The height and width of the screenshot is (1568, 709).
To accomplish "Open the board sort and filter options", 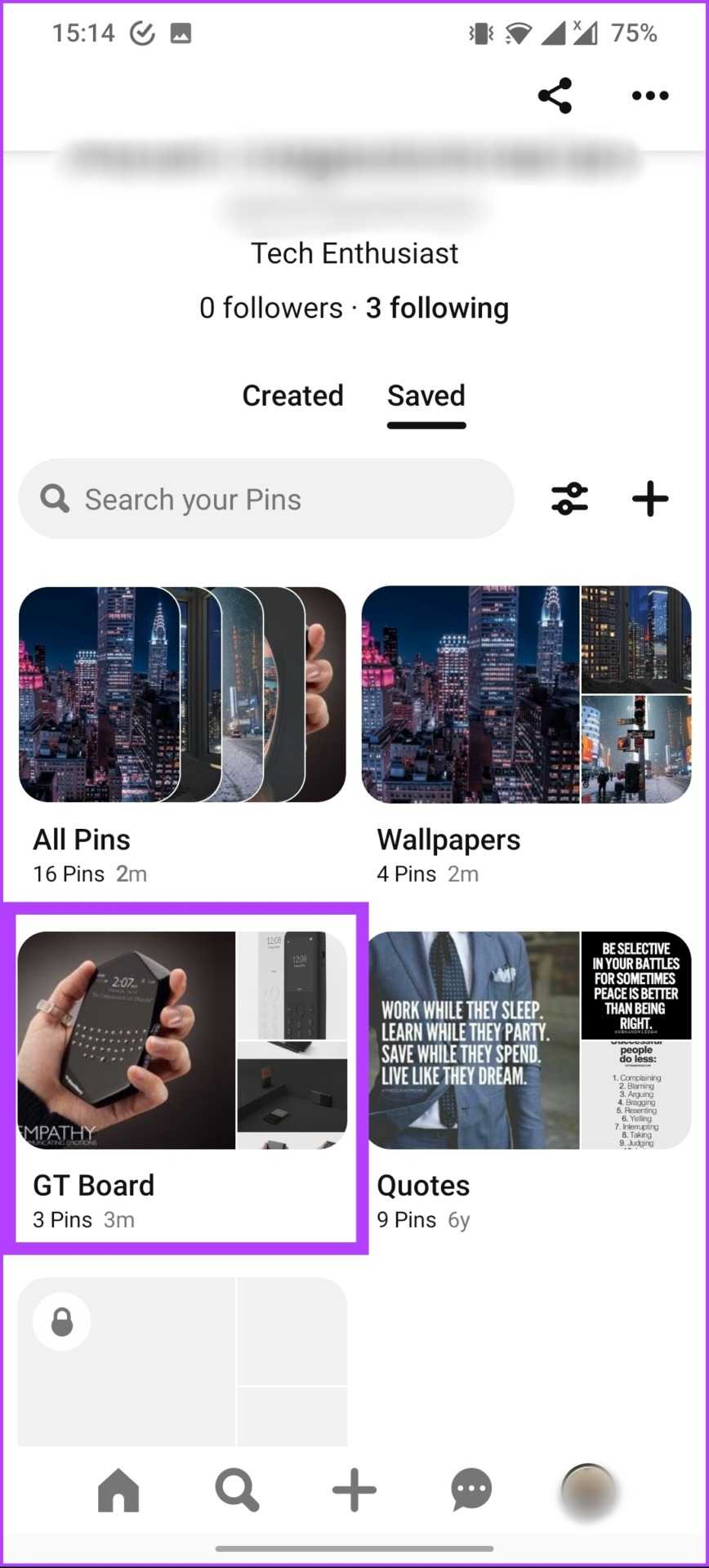I will tap(569, 499).
